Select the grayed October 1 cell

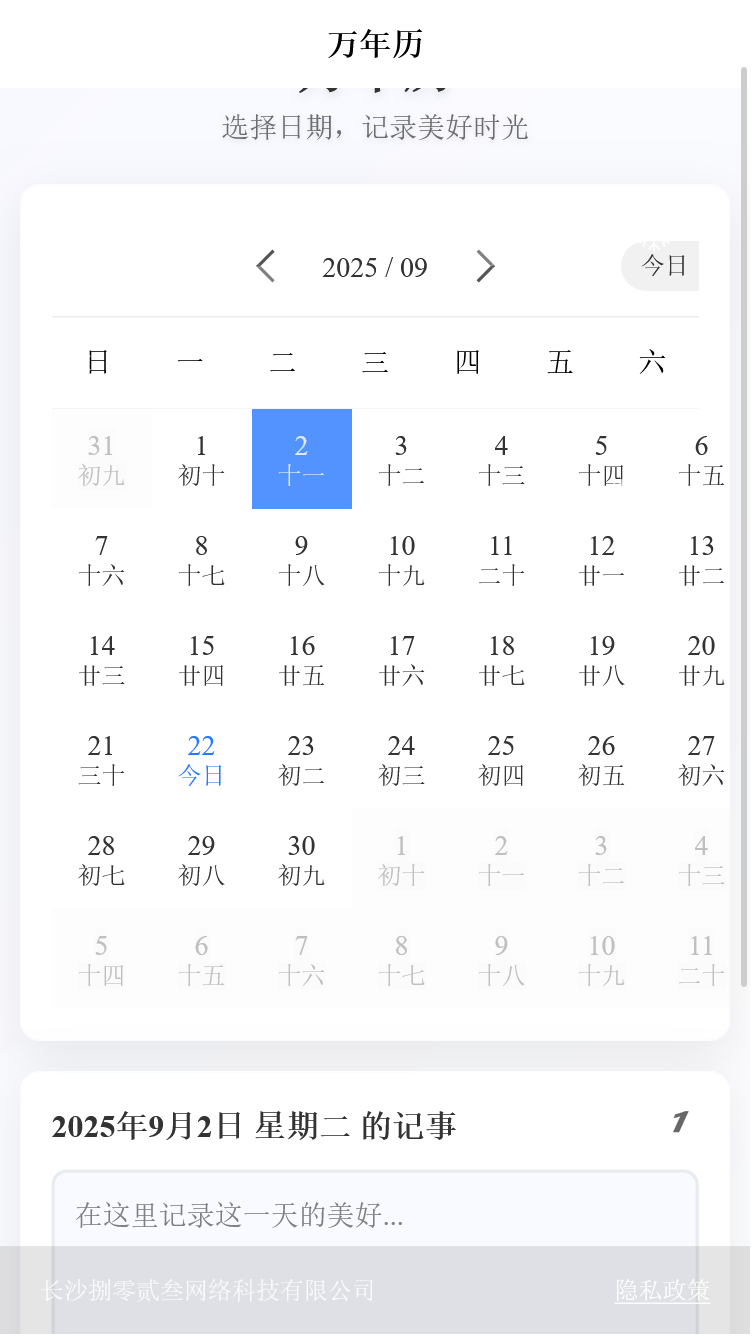(401, 859)
